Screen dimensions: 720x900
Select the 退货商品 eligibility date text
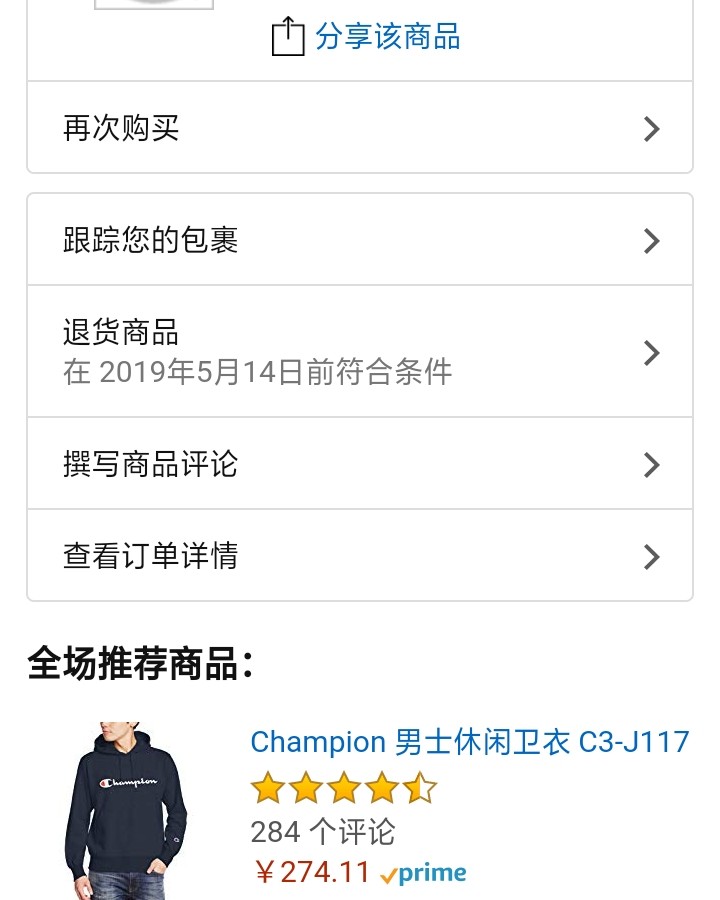pyautogui.click(x=257, y=371)
